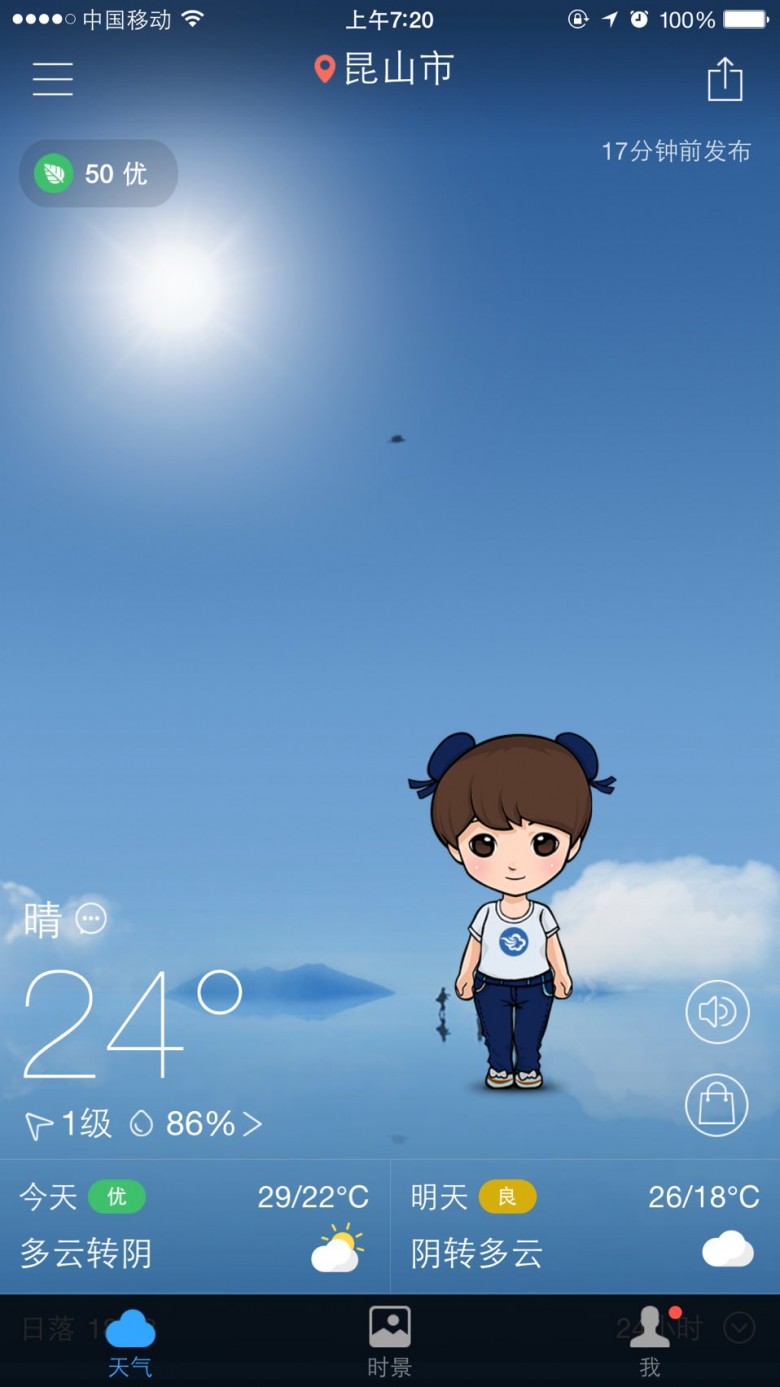Play the voice weather broadcast

tap(717, 1012)
